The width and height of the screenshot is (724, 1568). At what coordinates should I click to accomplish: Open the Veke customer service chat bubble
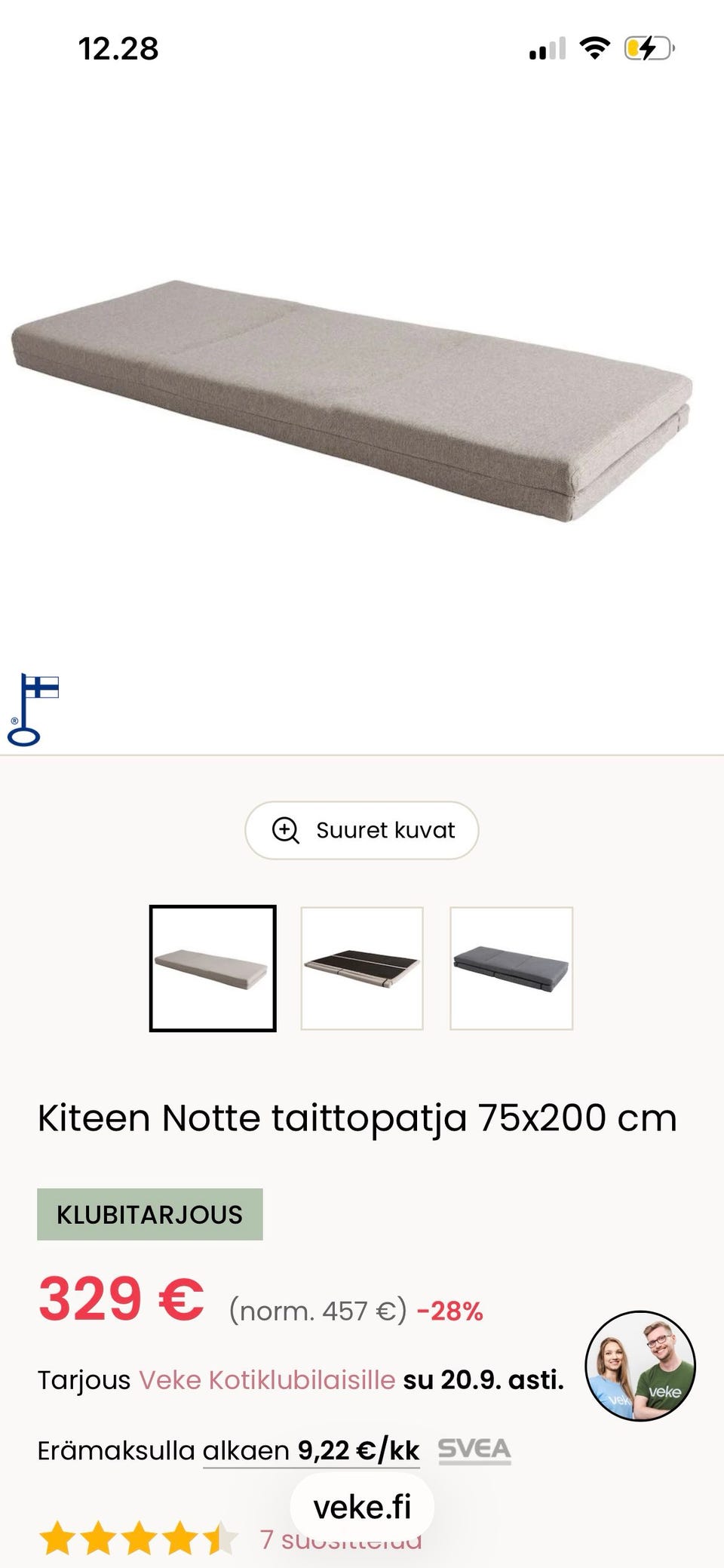(640, 1366)
